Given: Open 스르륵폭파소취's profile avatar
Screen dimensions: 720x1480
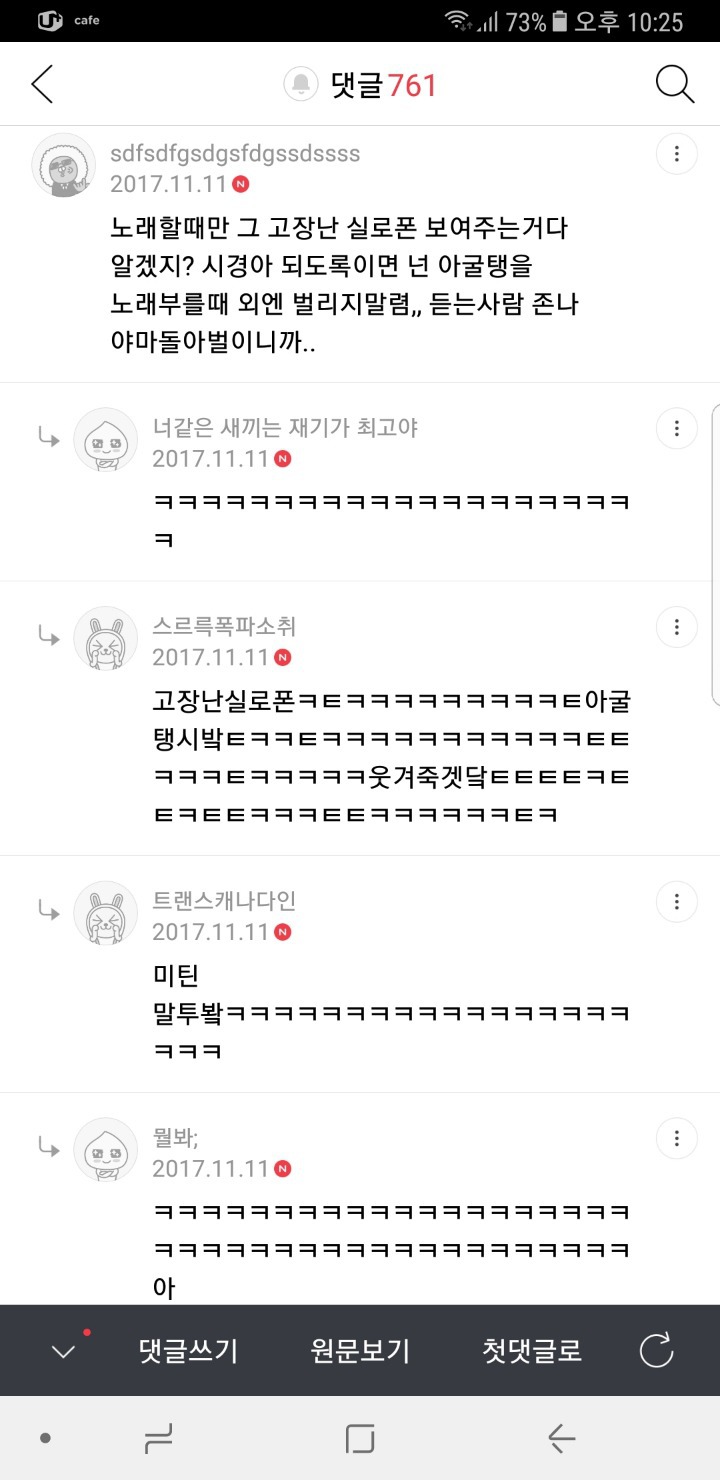Looking at the screenshot, I should click(x=106, y=638).
